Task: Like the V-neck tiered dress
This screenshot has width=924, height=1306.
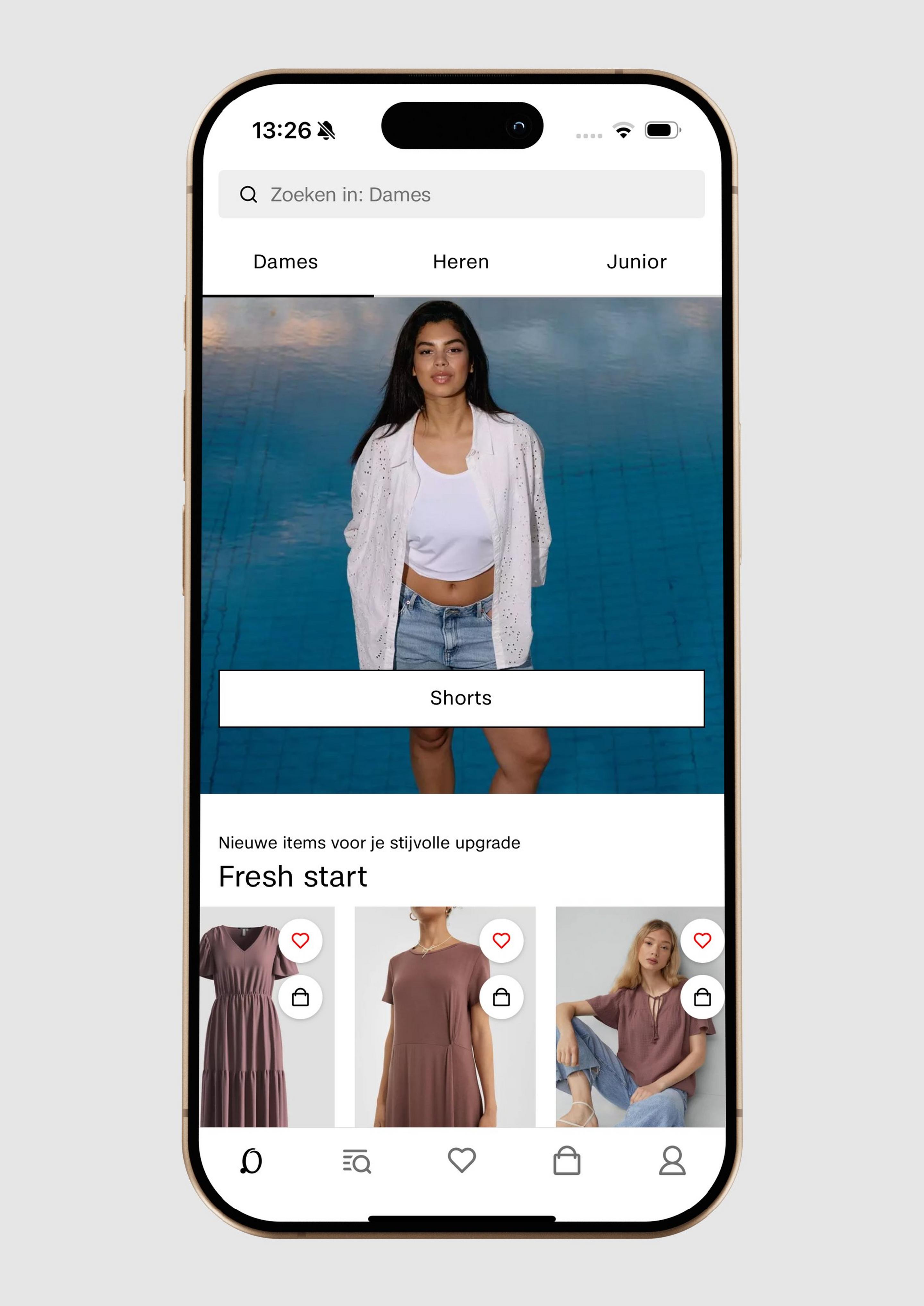Action: click(300, 941)
